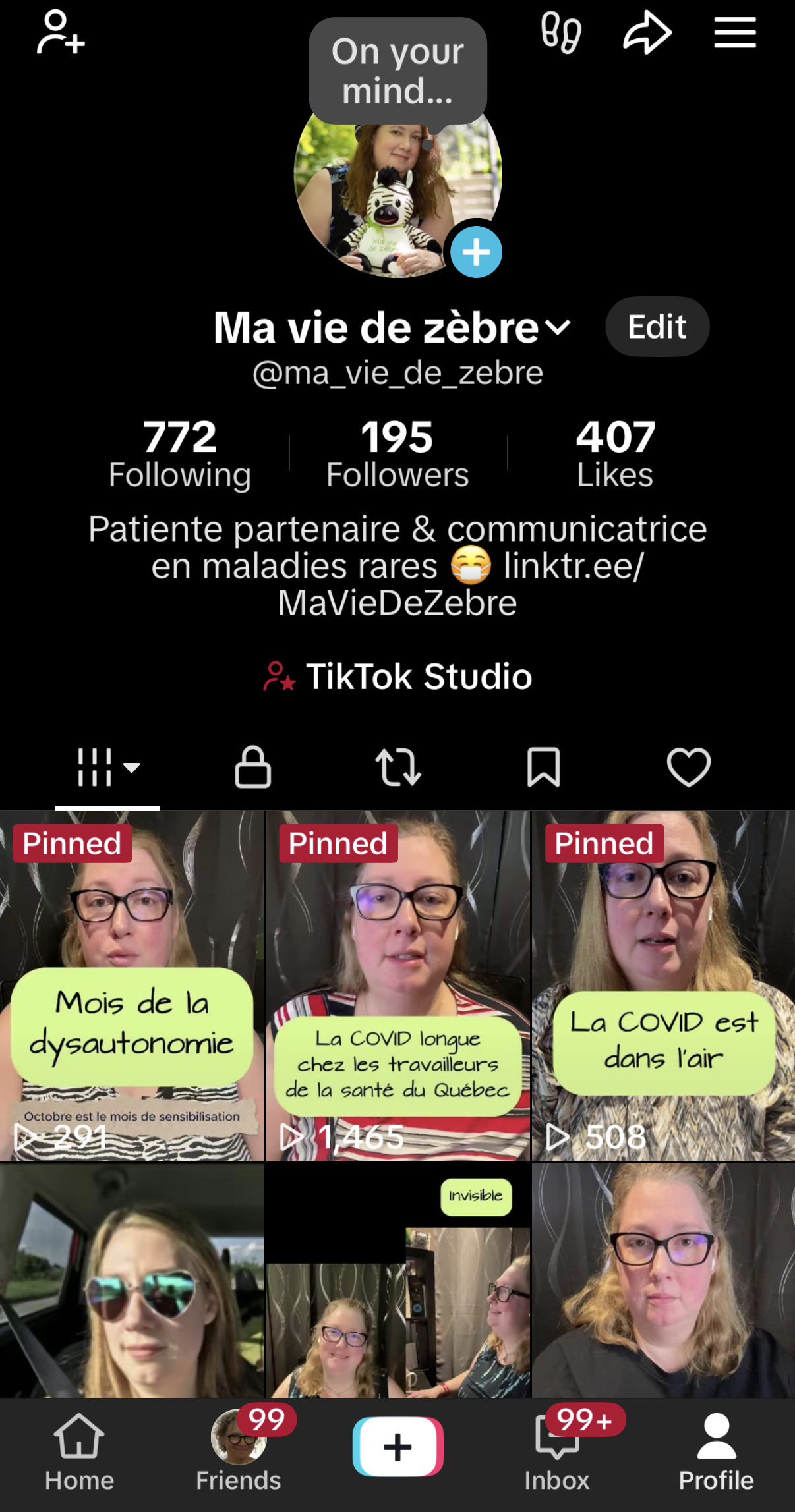Tap the On your mind note bubble

click(x=398, y=71)
